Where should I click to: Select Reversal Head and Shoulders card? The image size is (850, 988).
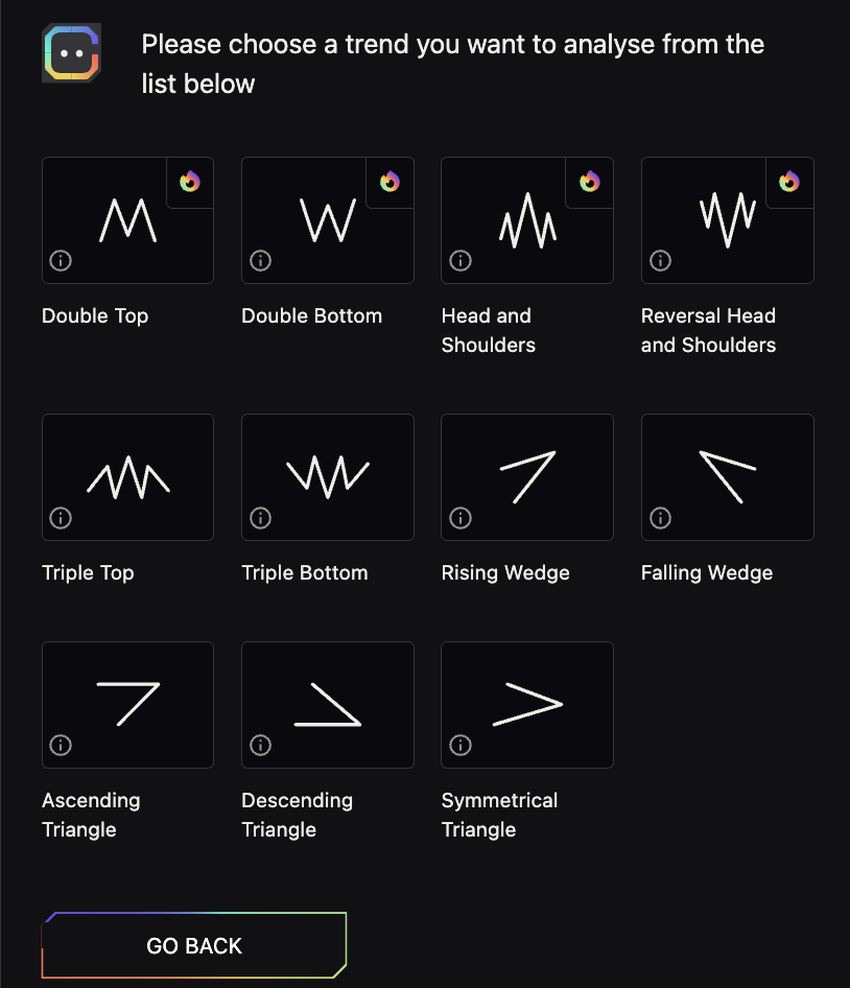click(x=727, y=220)
